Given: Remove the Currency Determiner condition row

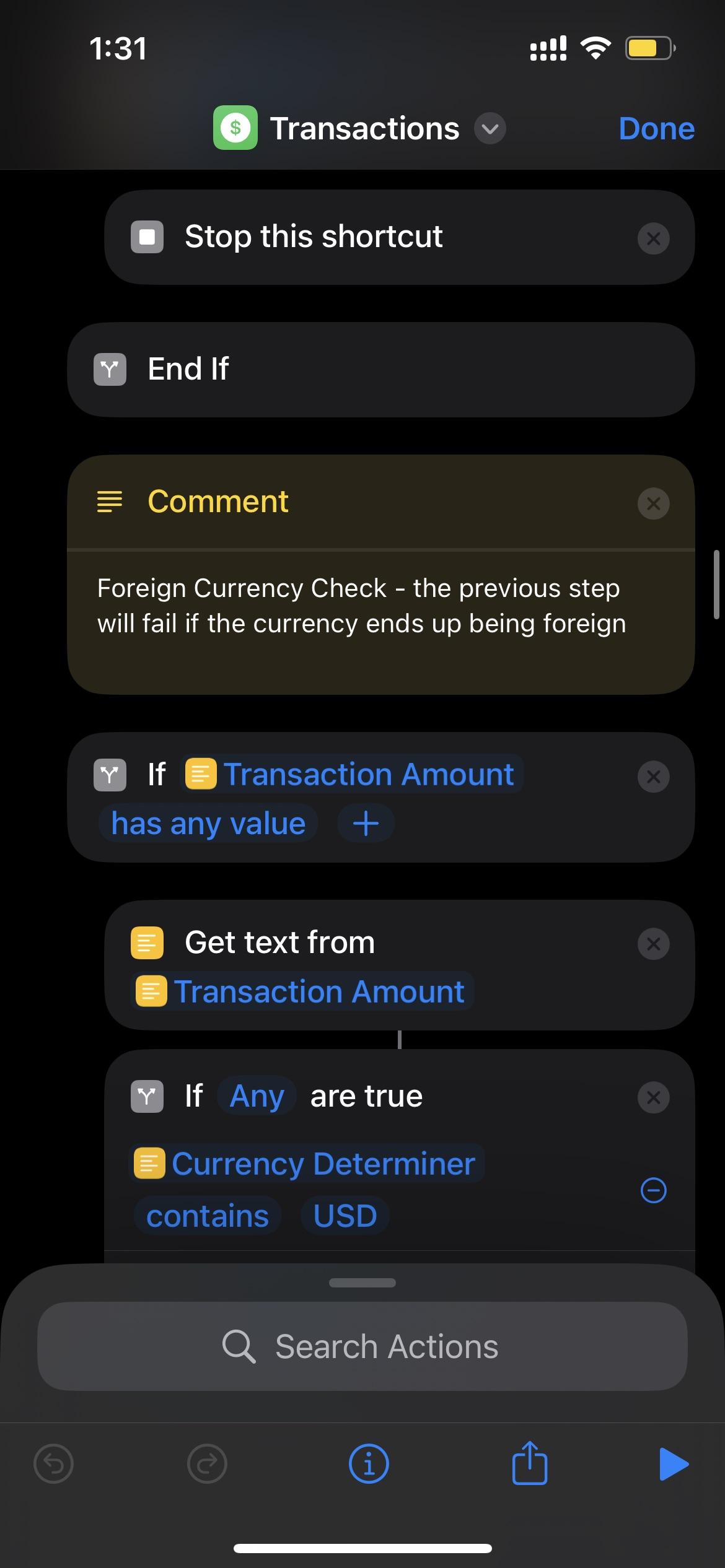Looking at the screenshot, I should click(653, 1190).
